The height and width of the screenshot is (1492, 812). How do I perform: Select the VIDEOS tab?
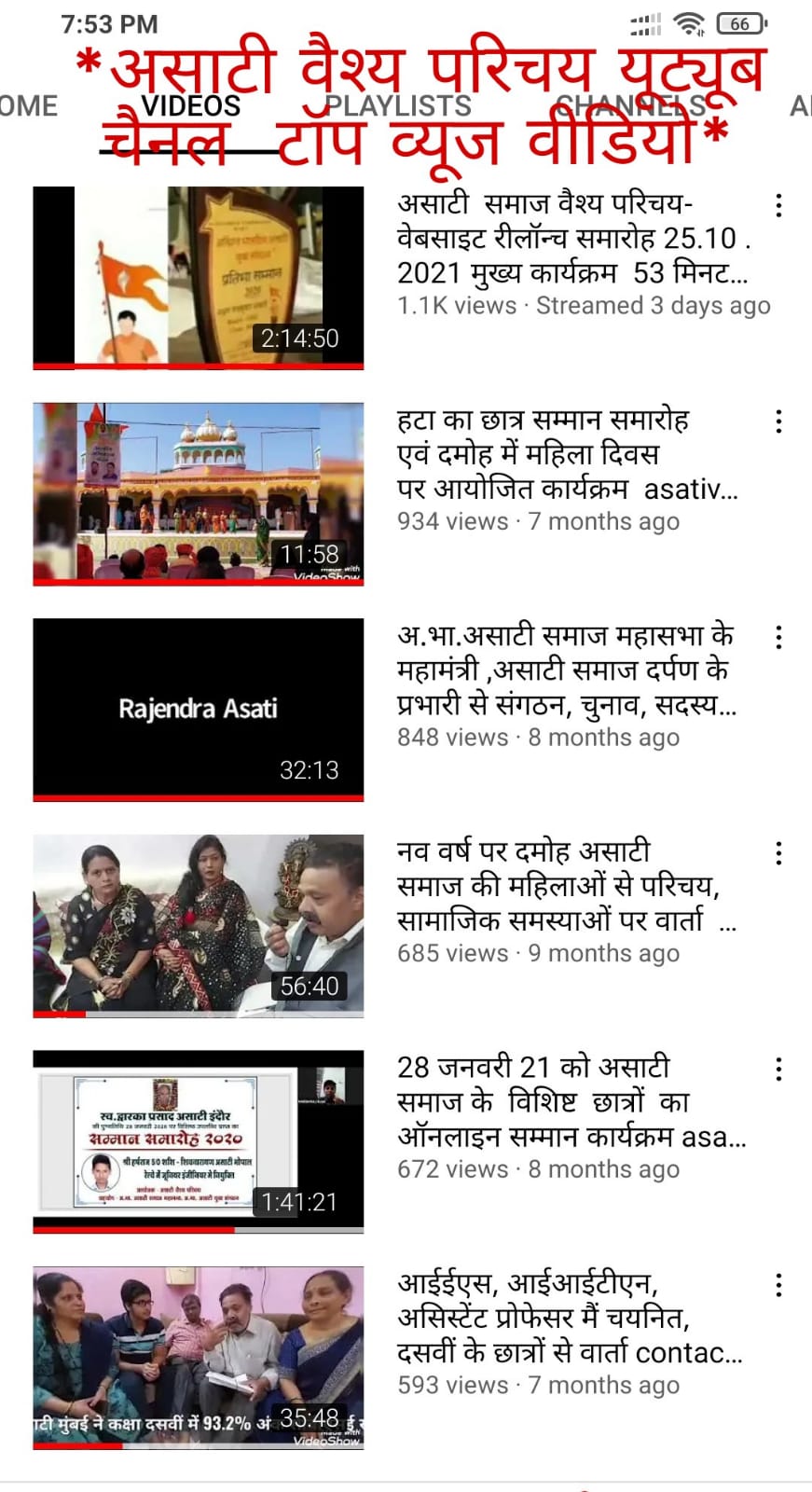(x=191, y=105)
